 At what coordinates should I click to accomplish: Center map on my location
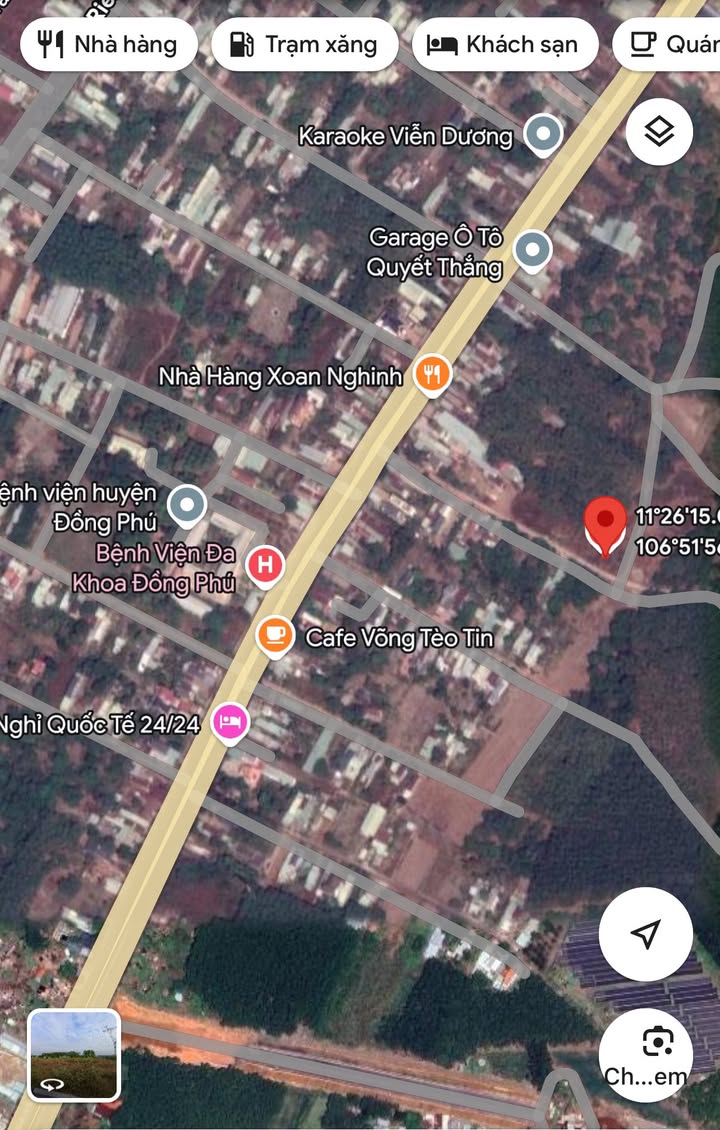[x=646, y=935]
